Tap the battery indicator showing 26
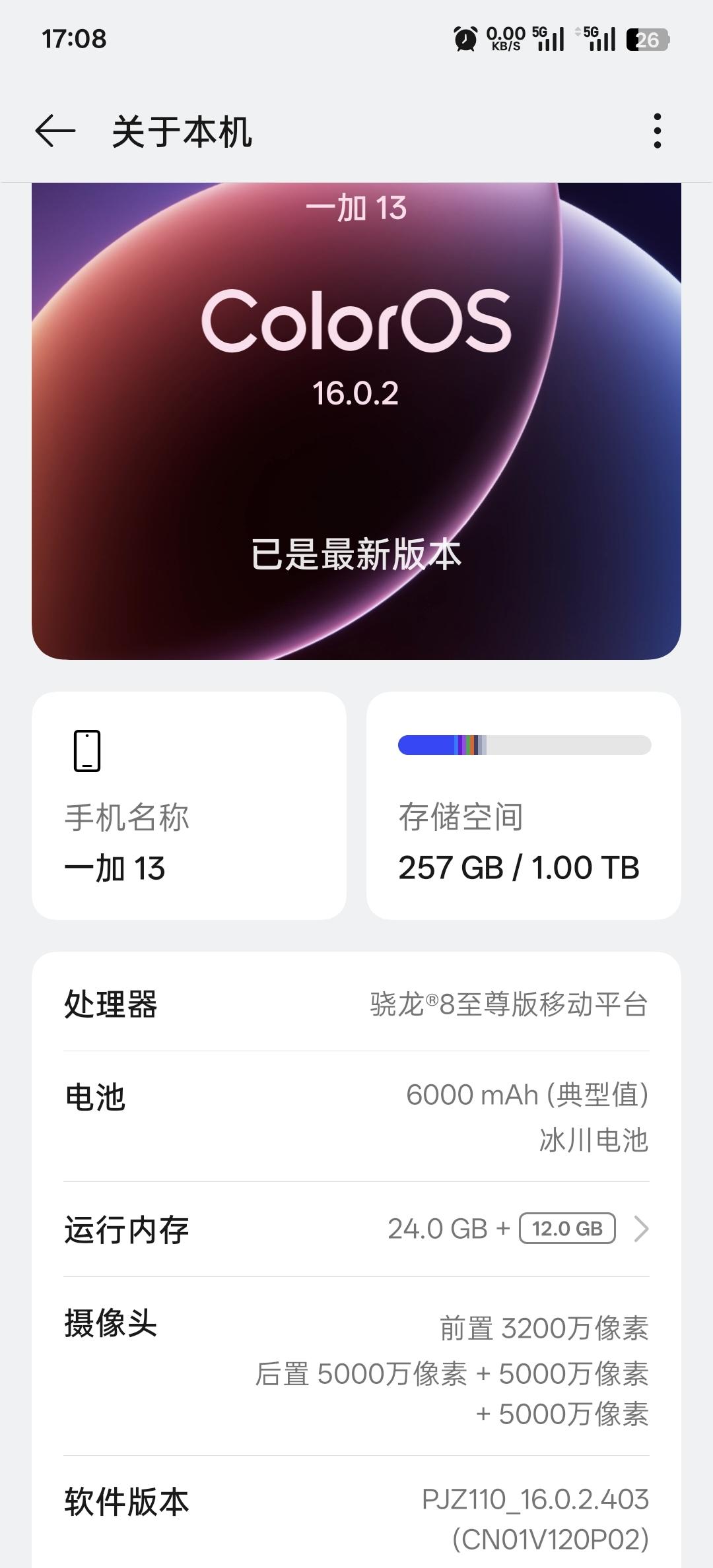 coord(646,40)
